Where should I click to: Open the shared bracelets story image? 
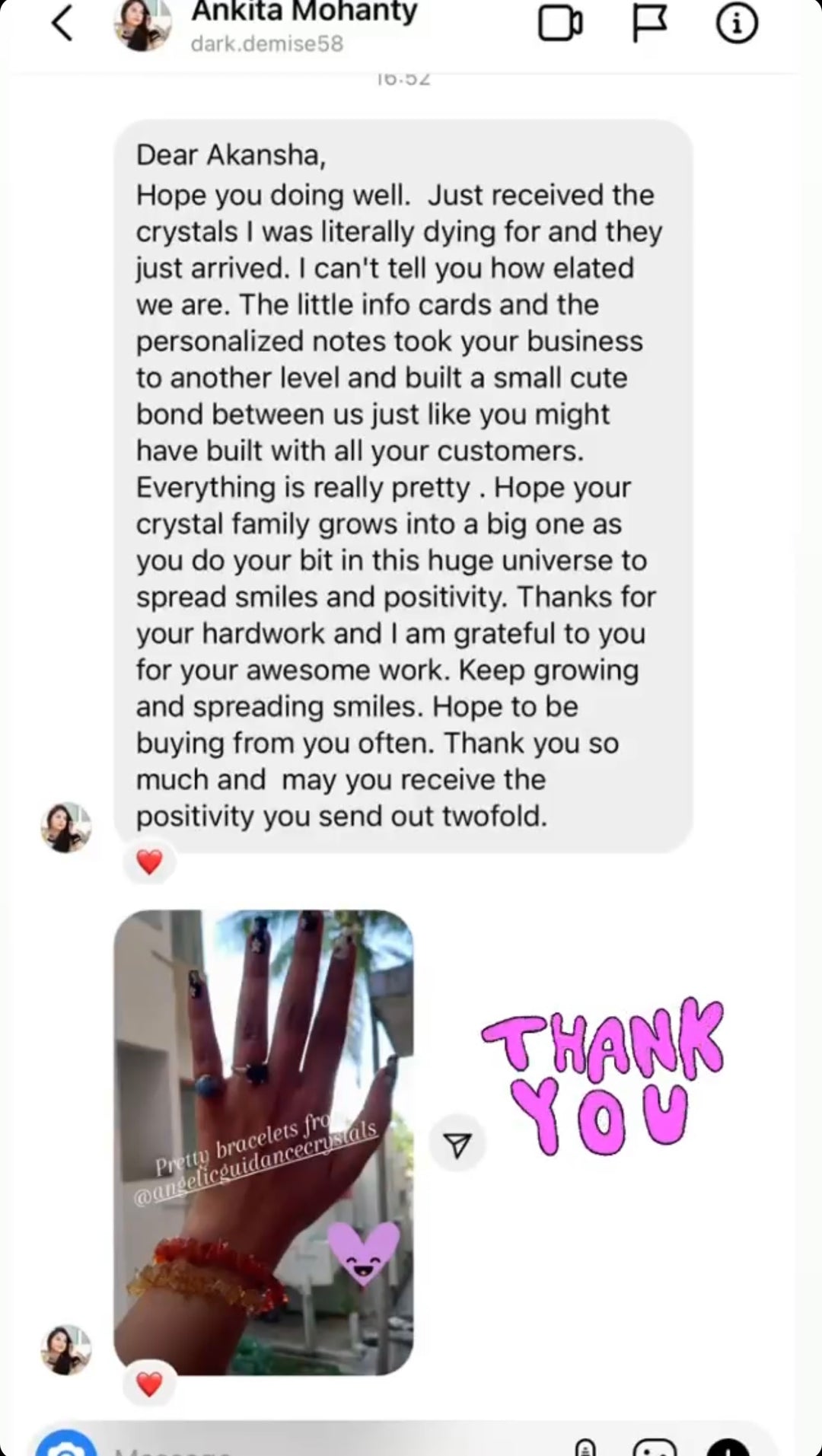pyautogui.click(x=263, y=1142)
